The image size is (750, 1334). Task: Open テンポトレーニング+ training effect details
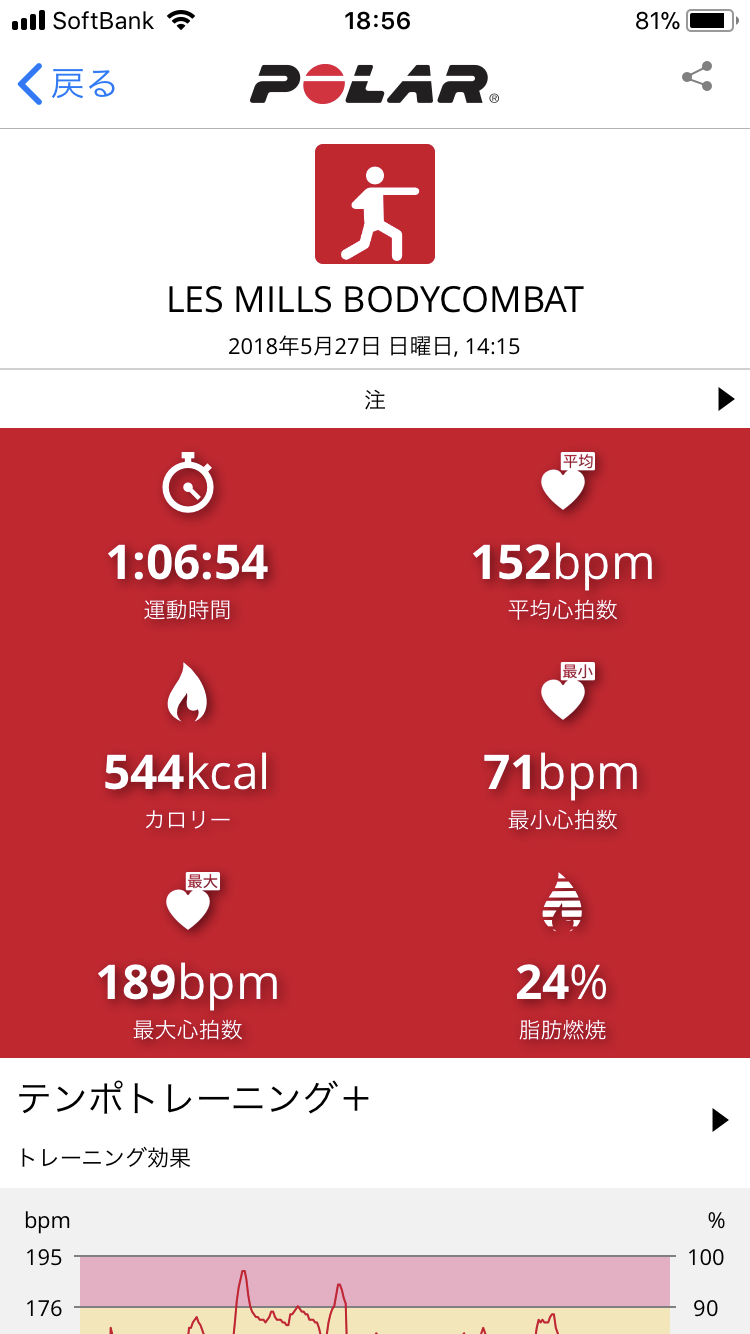[375, 1122]
